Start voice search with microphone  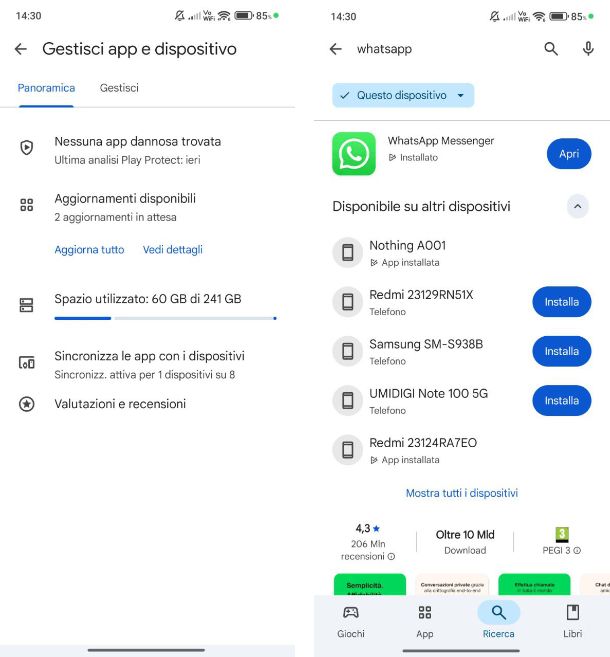(588, 49)
